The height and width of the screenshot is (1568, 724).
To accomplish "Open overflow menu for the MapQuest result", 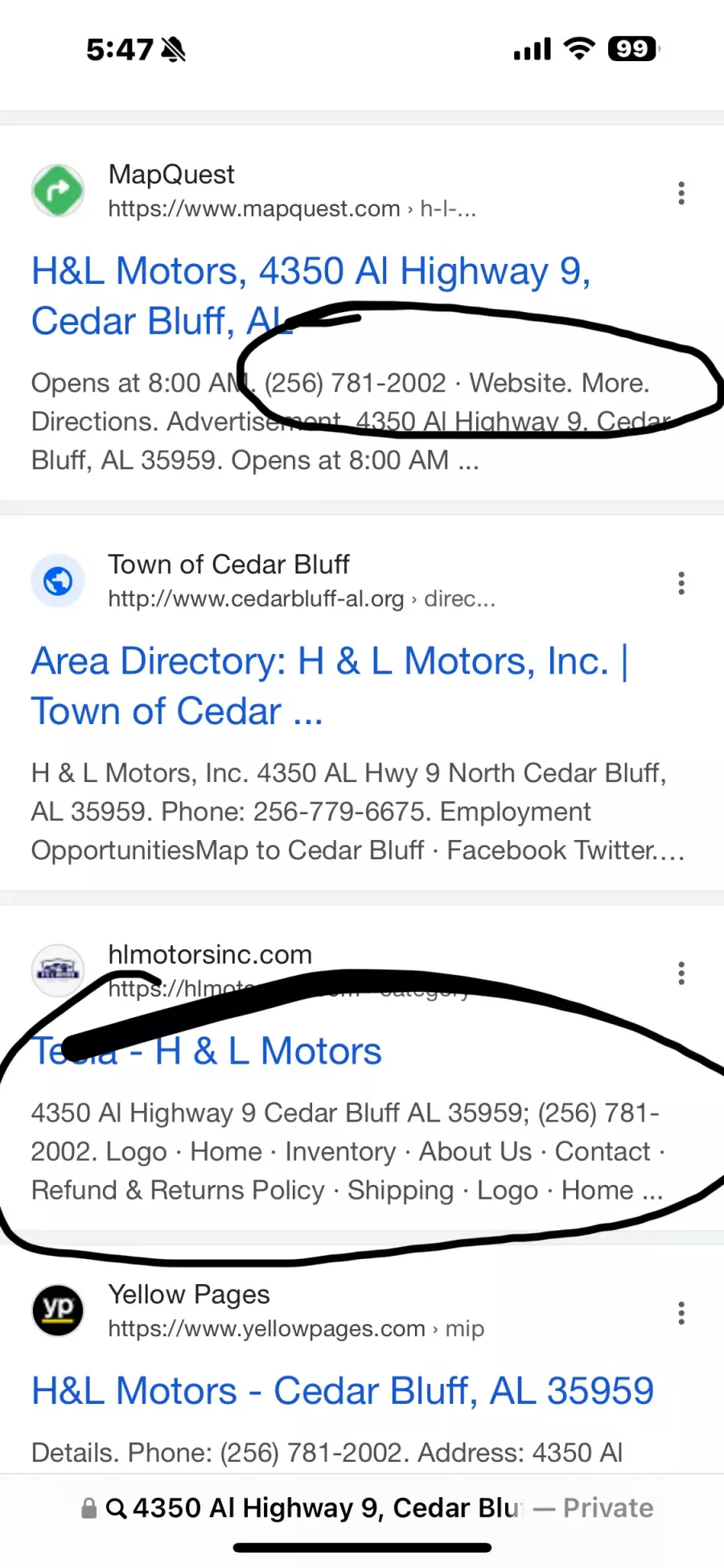I will [681, 193].
